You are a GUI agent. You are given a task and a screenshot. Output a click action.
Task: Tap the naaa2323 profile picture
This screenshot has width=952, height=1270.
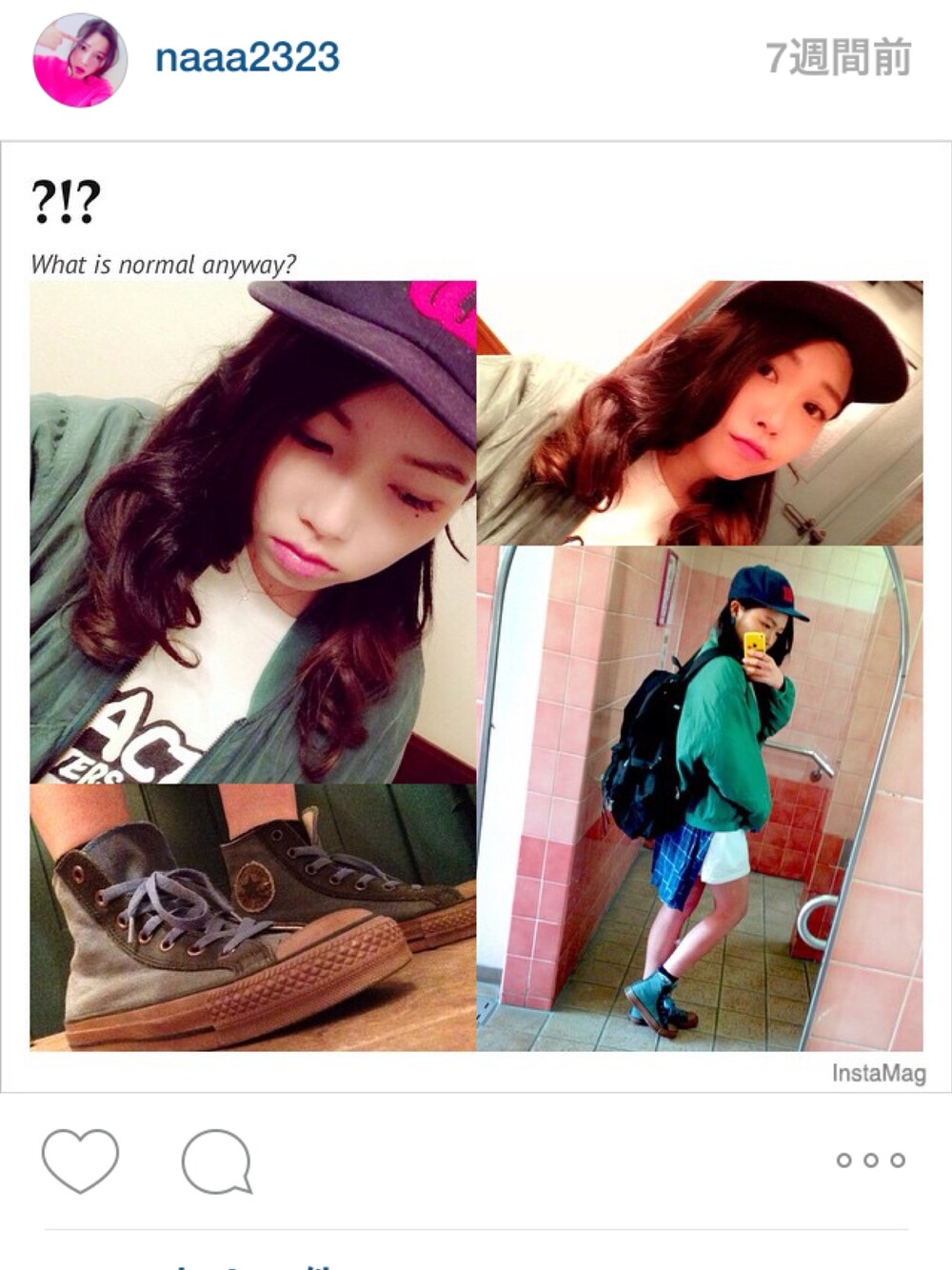81,60
